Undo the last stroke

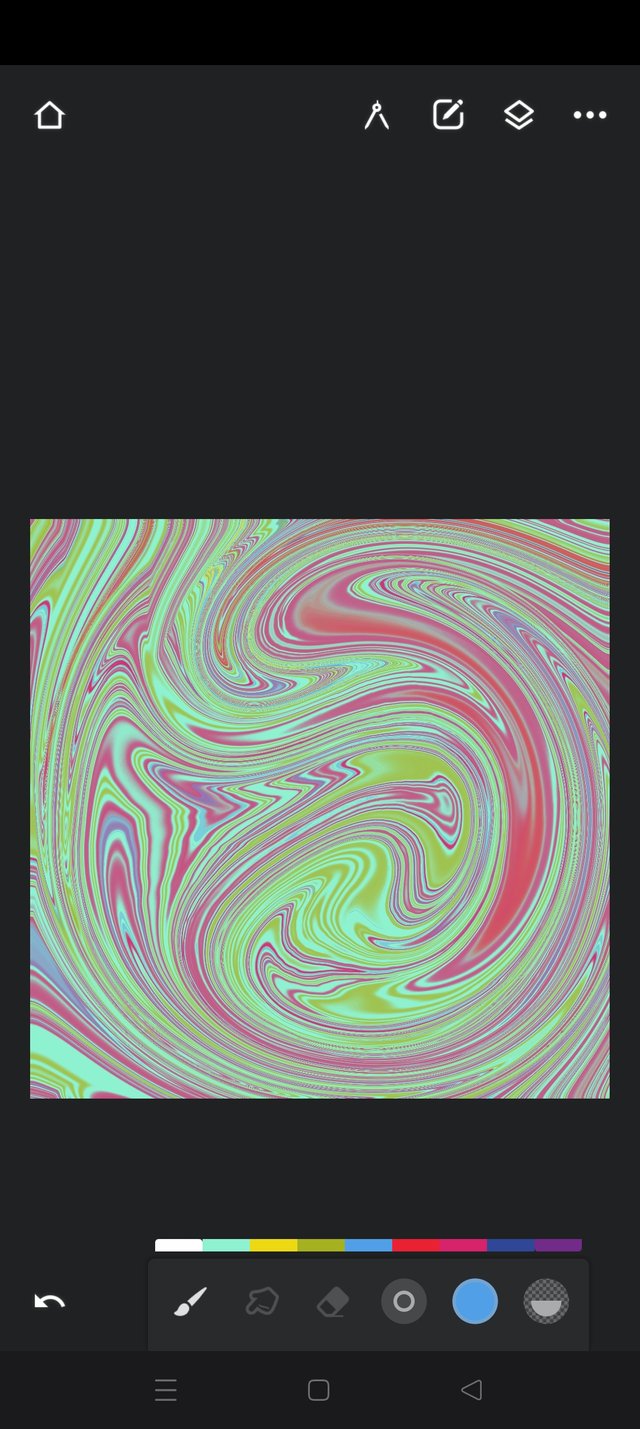click(x=49, y=1302)
